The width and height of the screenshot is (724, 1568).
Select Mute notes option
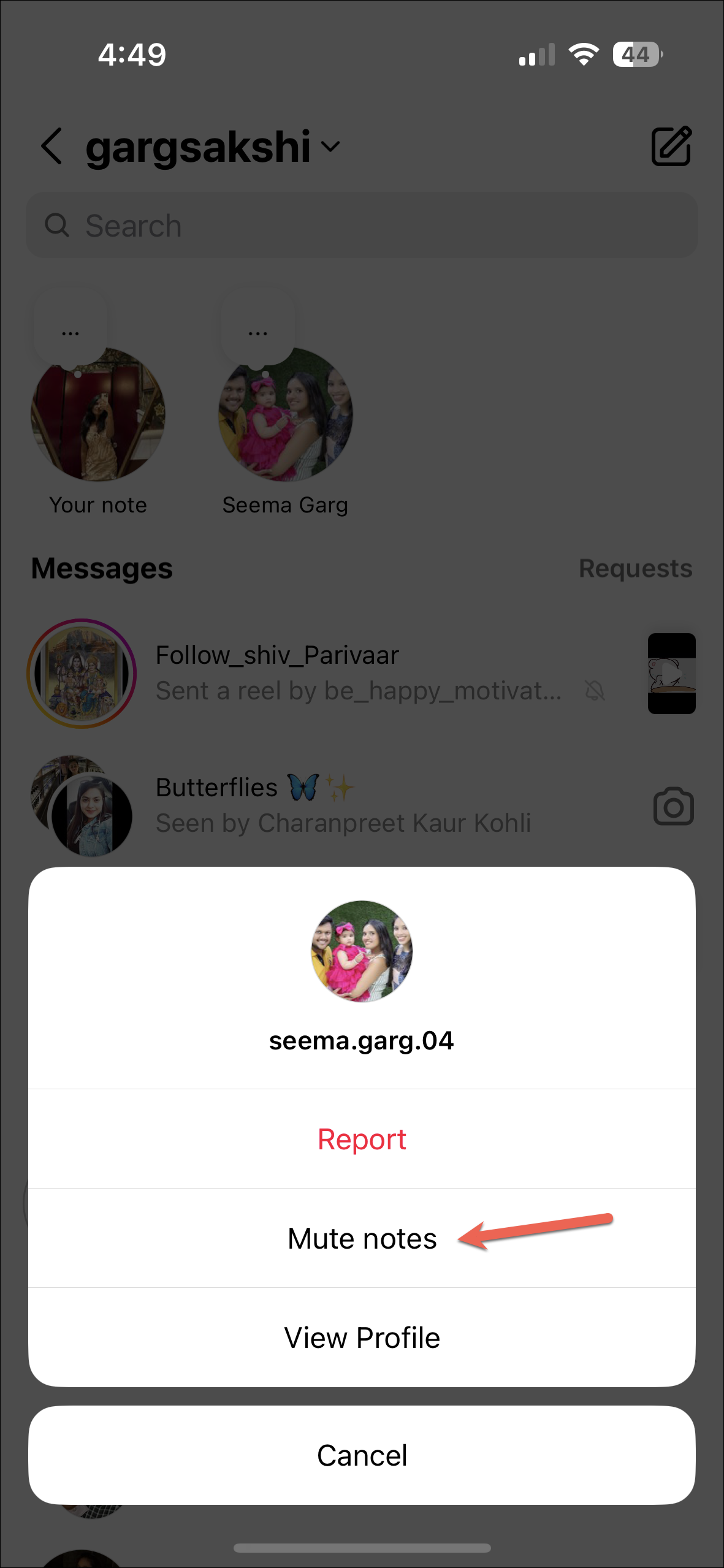click(362, 1238)
